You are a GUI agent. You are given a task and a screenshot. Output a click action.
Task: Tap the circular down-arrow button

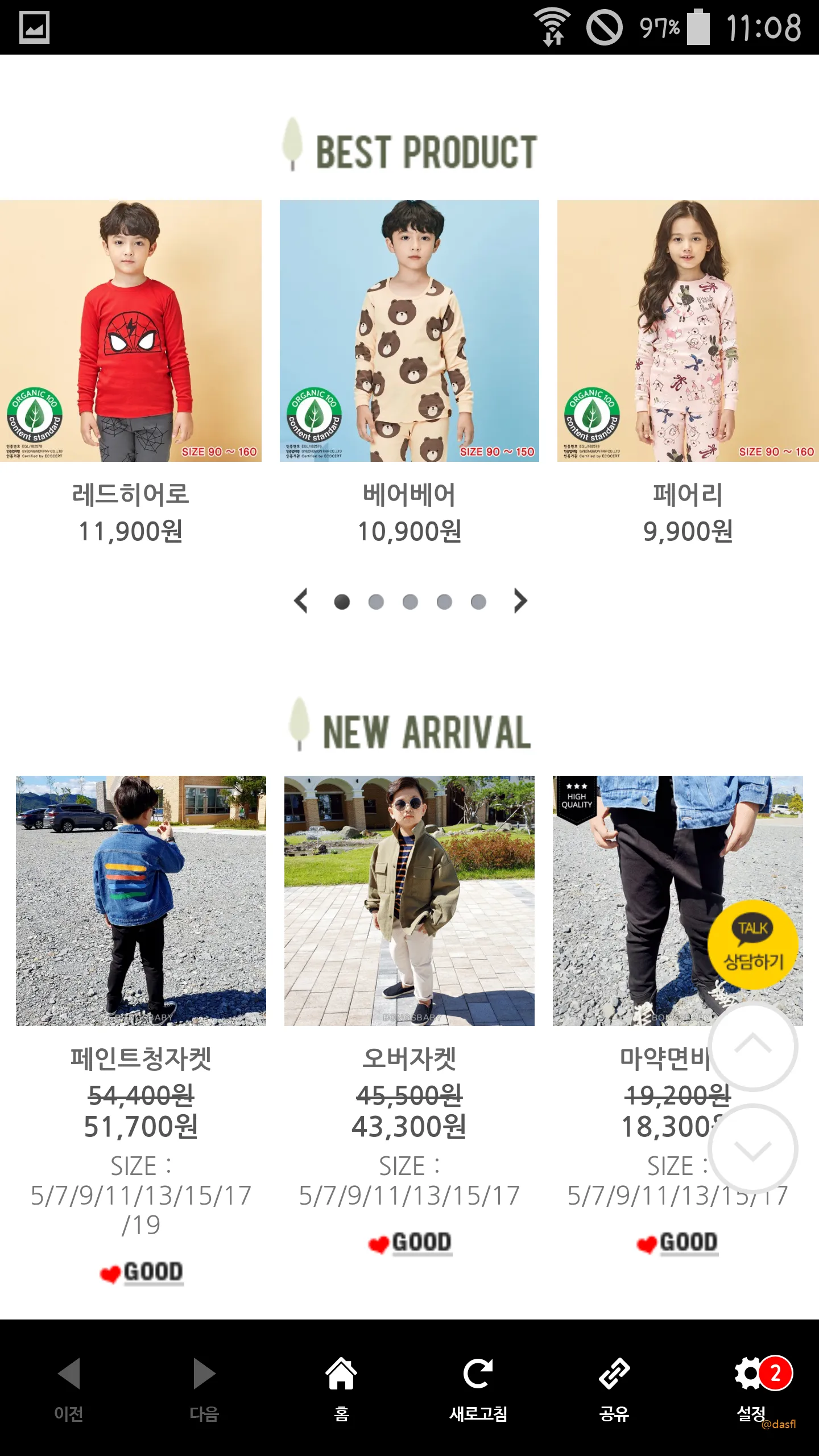[x=753, y=1148]
